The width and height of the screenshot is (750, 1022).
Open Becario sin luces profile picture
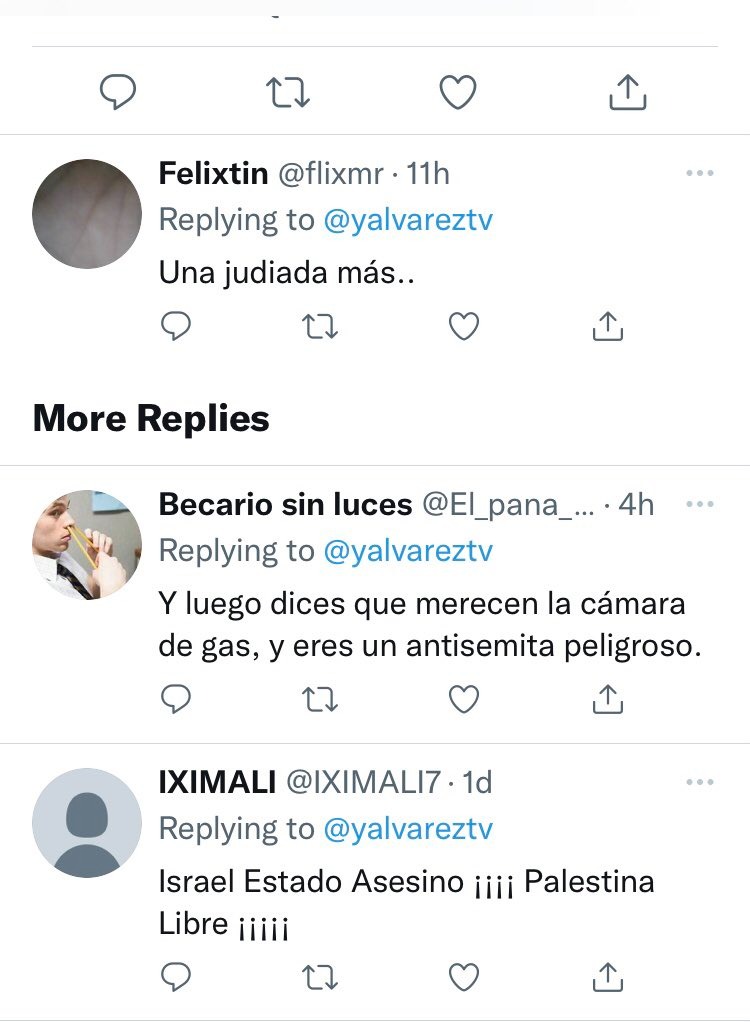87,545
